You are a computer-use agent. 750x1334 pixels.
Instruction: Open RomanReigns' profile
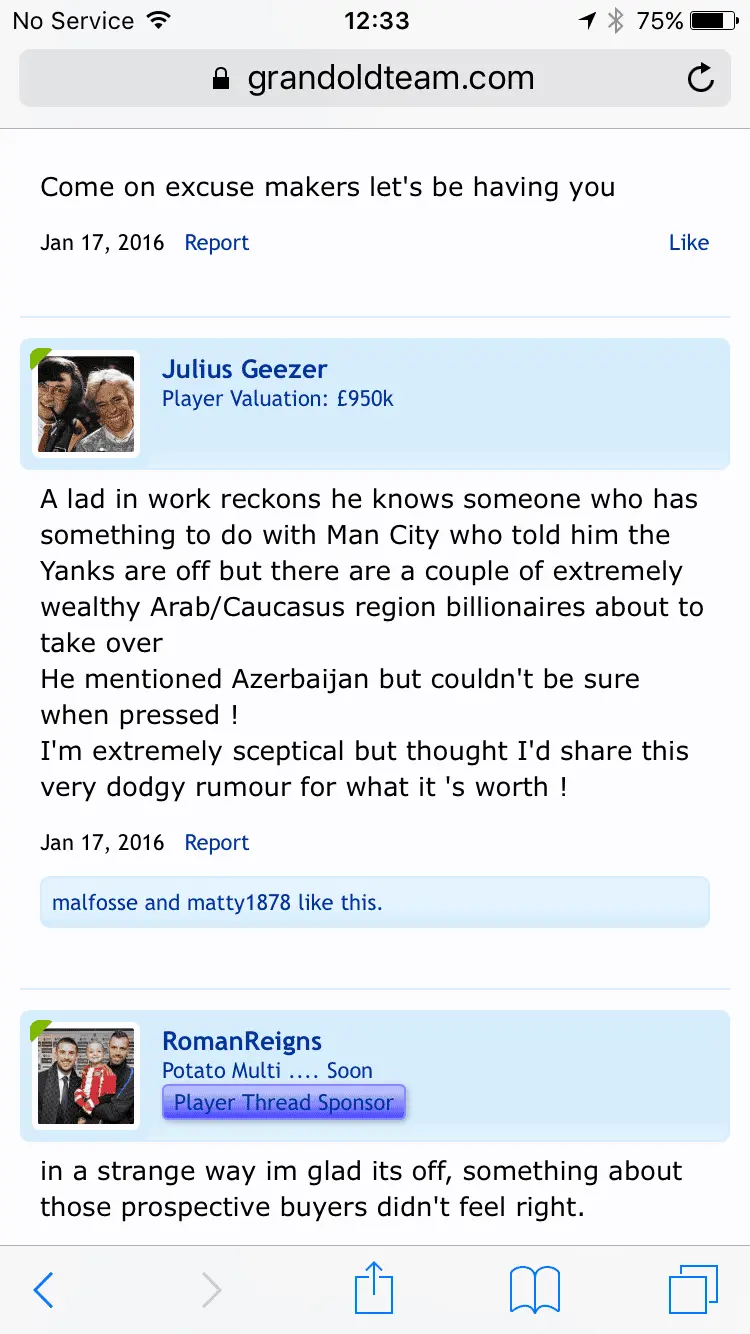click(242, 1041)
